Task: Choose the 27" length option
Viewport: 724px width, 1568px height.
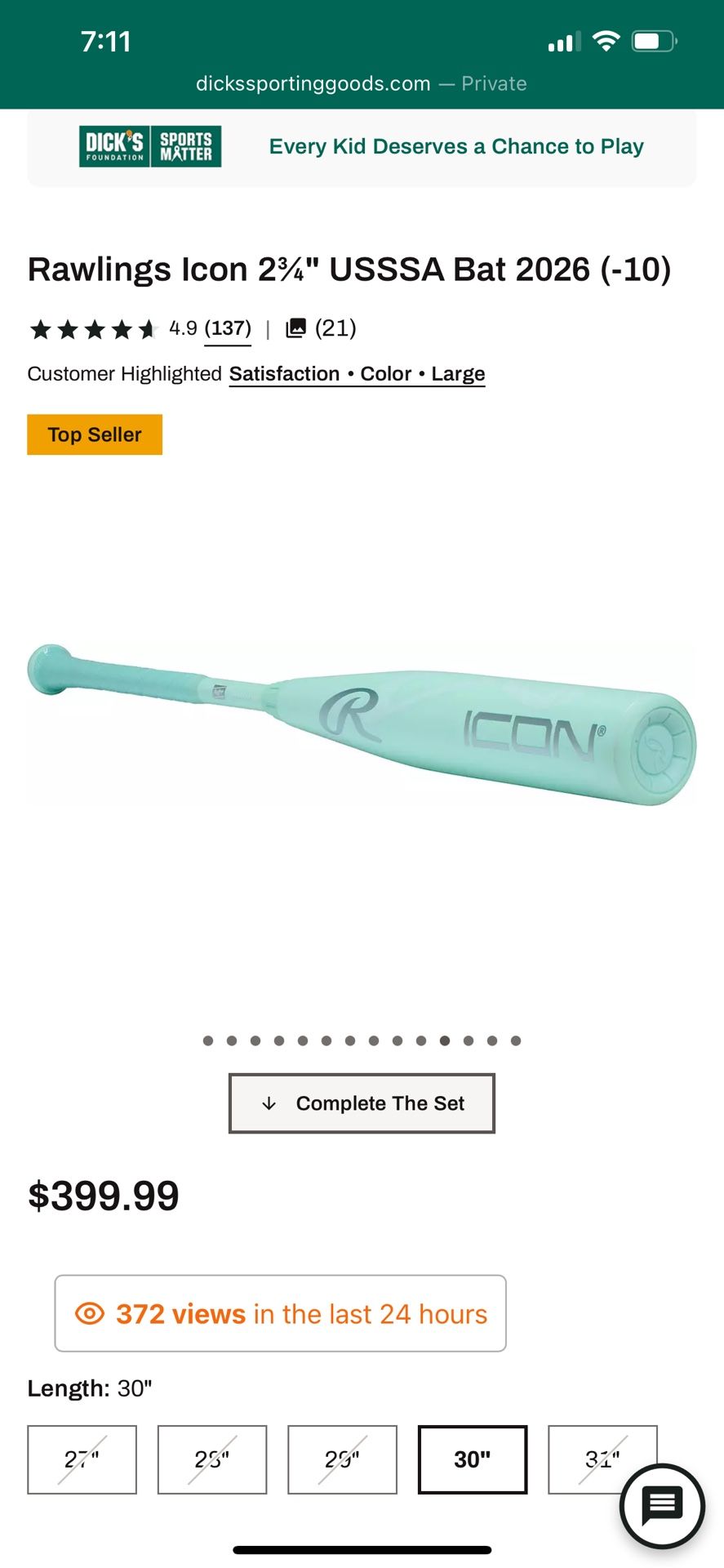Action: [x=82, y=1459]
